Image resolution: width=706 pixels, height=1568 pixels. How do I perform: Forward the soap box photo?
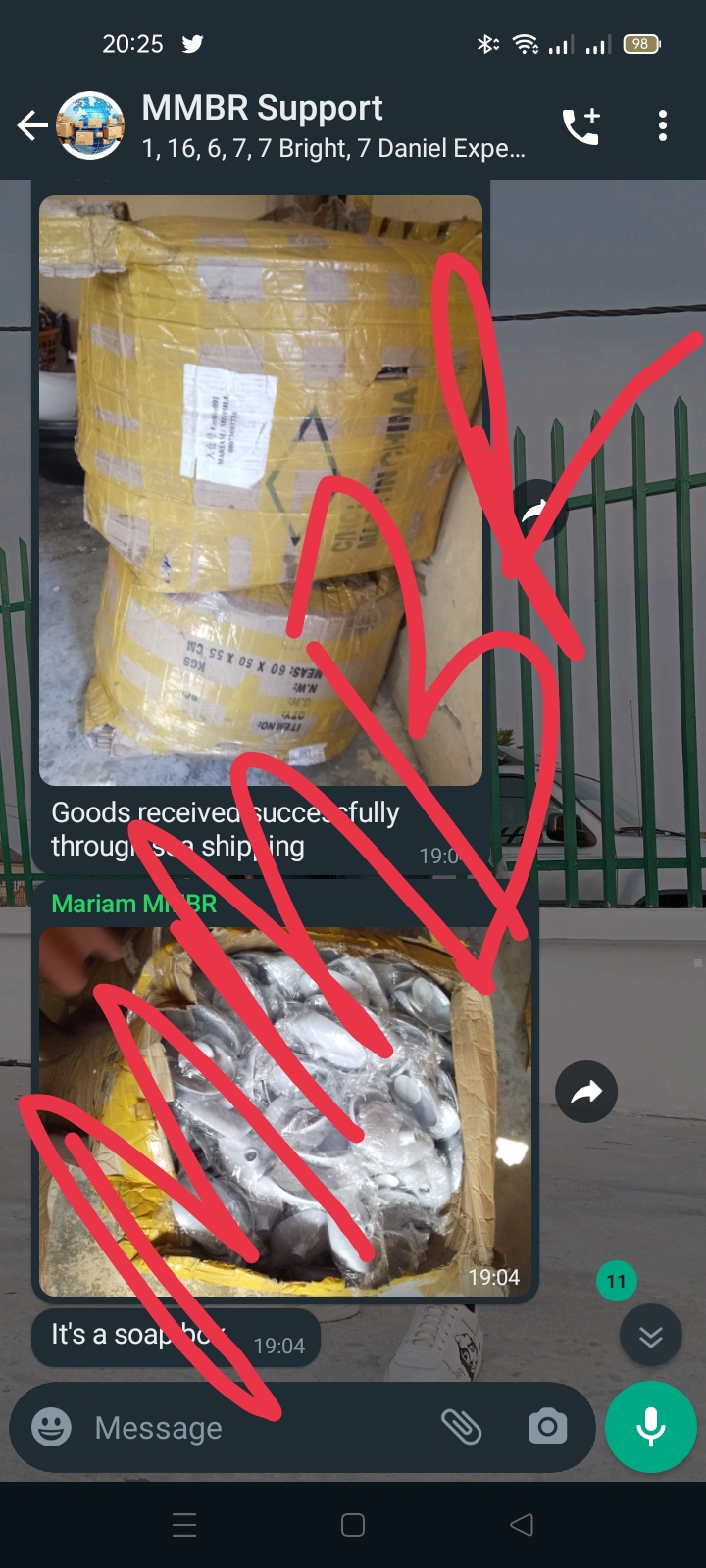585,1092
